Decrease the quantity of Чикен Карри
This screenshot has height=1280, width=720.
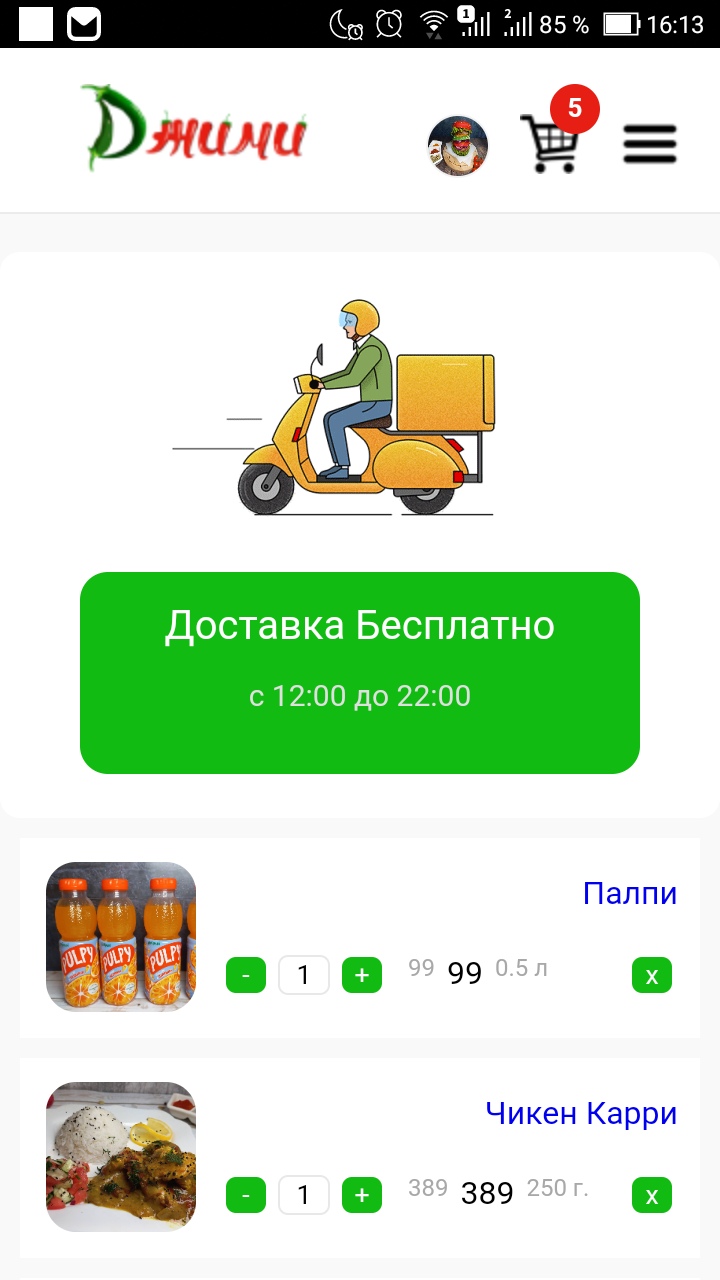[x=246, y=1195]
